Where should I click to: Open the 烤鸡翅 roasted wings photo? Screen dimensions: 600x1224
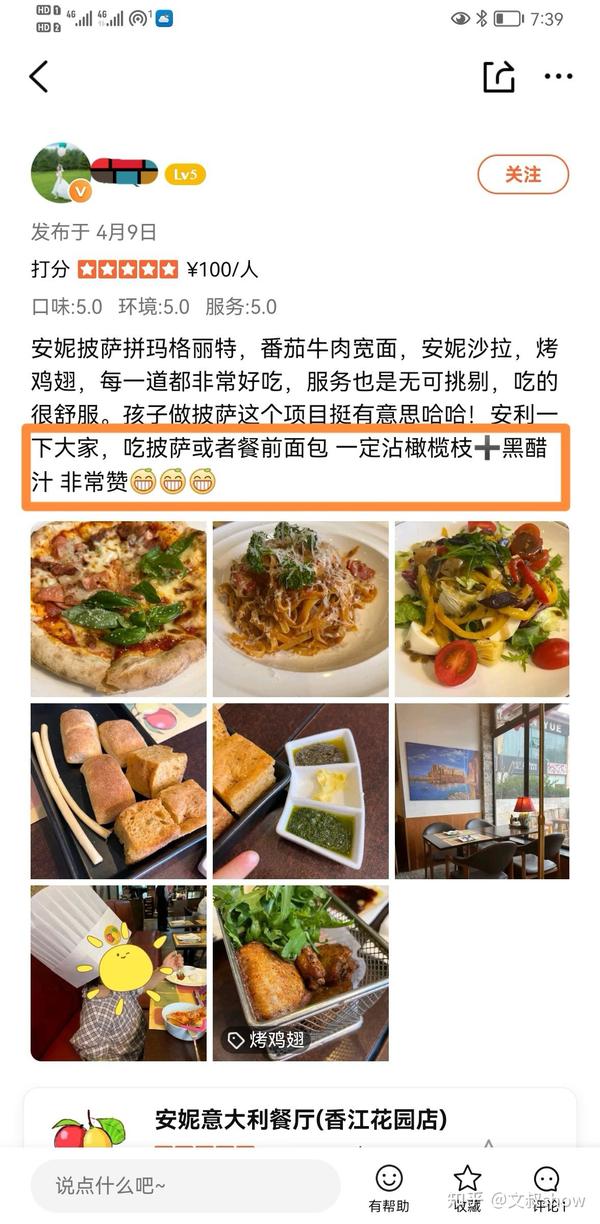coord(301,973)
